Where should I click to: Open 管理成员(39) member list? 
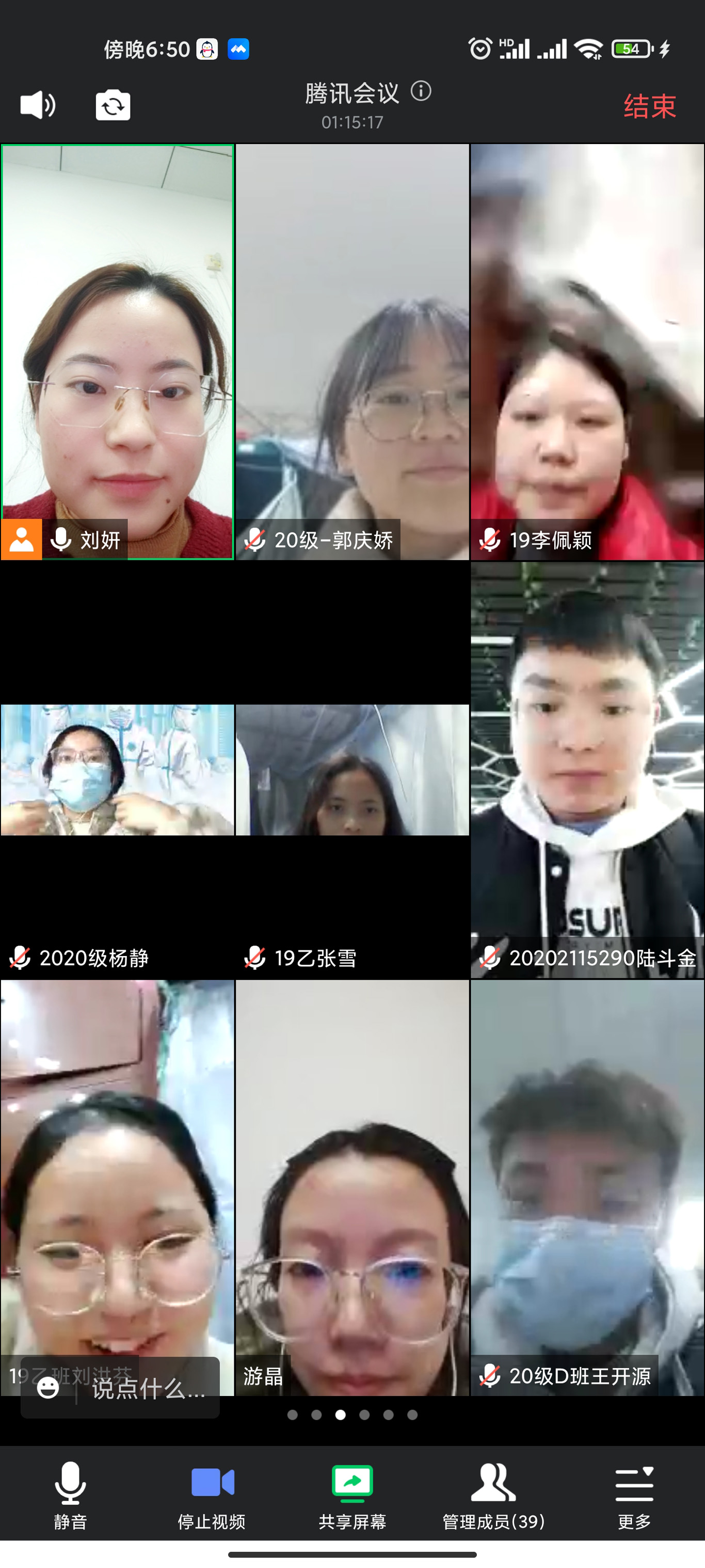[493, 1495]
